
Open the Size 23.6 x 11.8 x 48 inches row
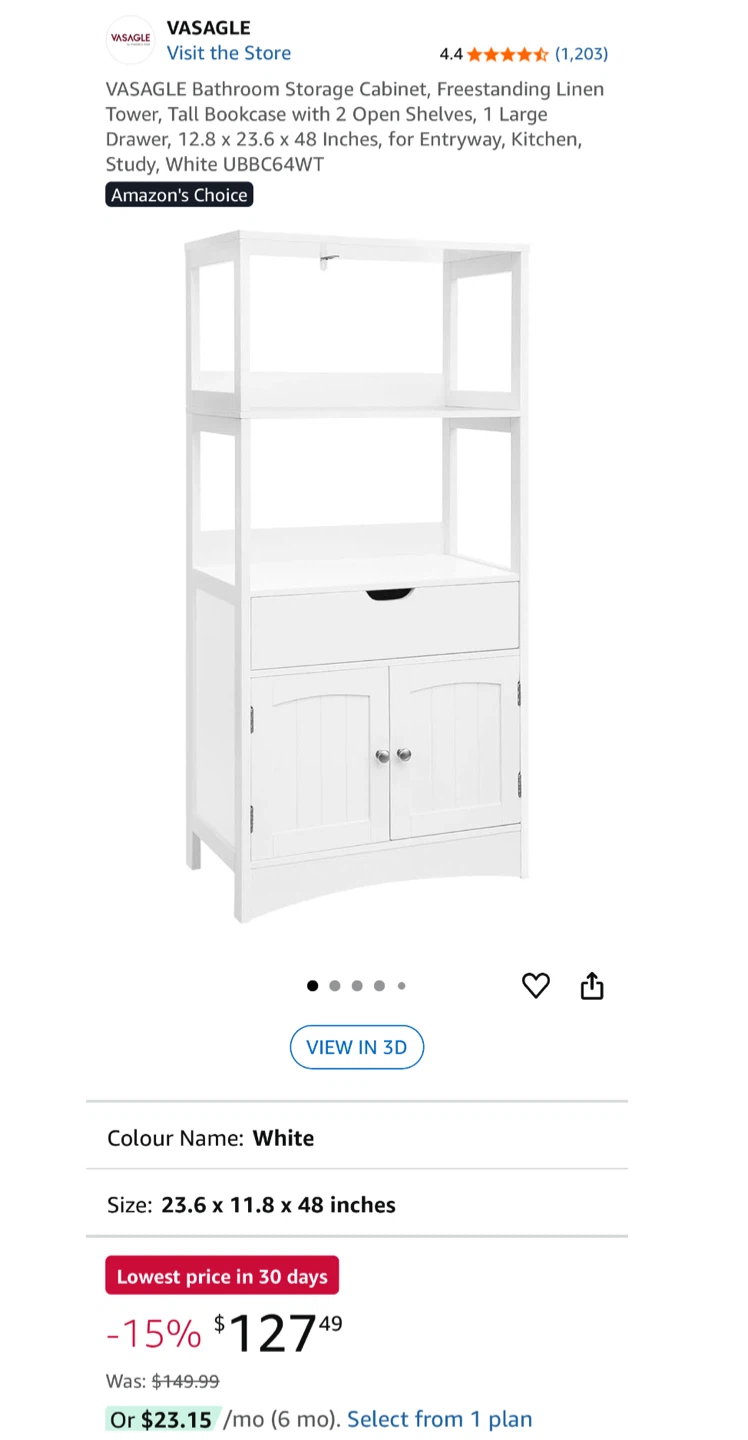click(357, 1205)
